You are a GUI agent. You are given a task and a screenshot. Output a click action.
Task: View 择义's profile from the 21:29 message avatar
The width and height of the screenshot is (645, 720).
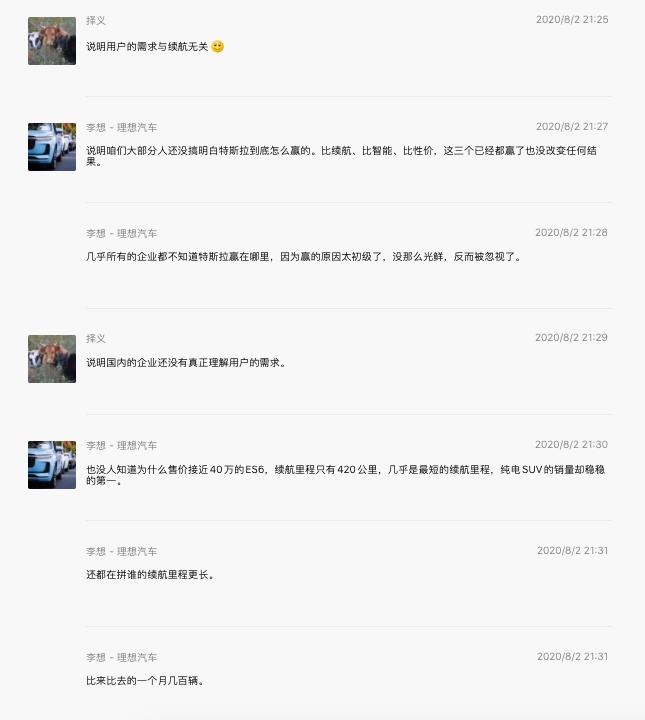point(52,359)
